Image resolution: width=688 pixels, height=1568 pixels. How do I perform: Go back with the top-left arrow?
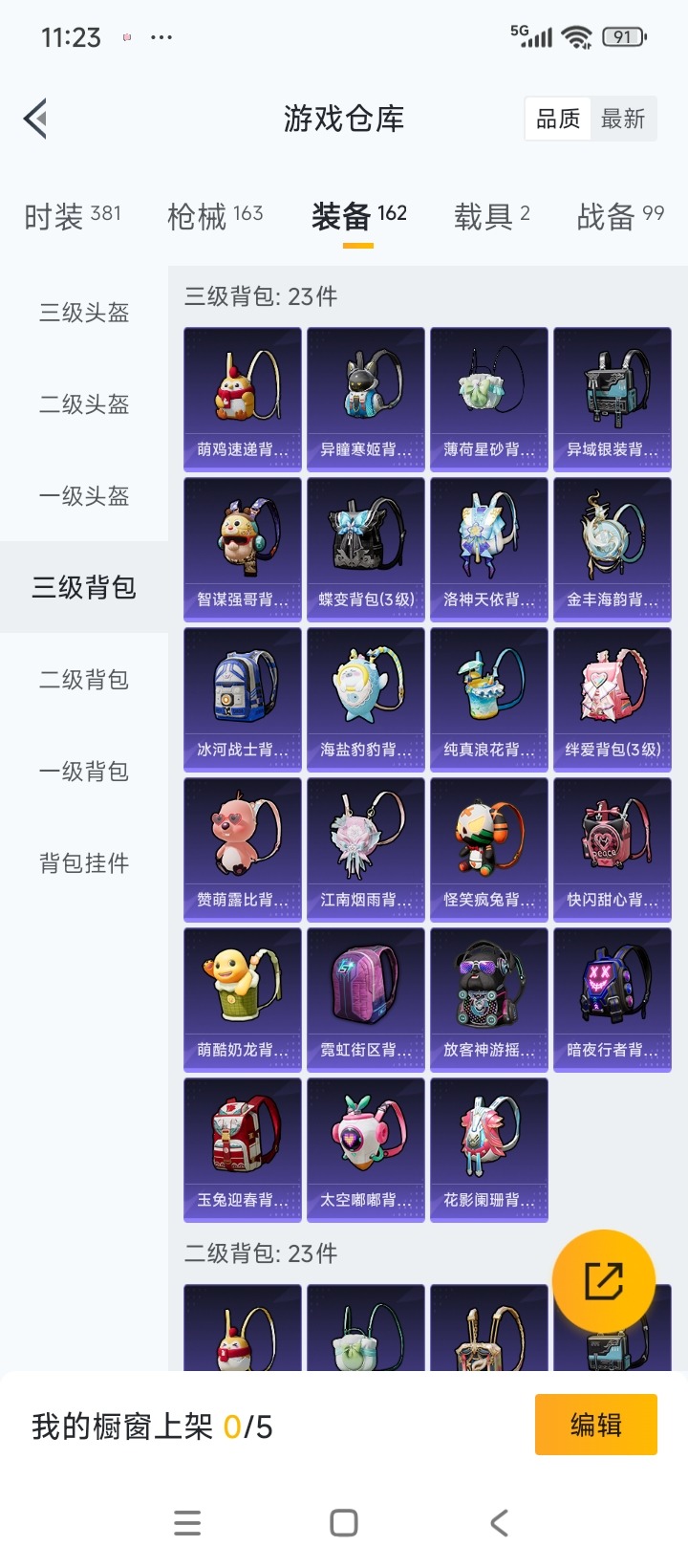click(x=34, y=119)
